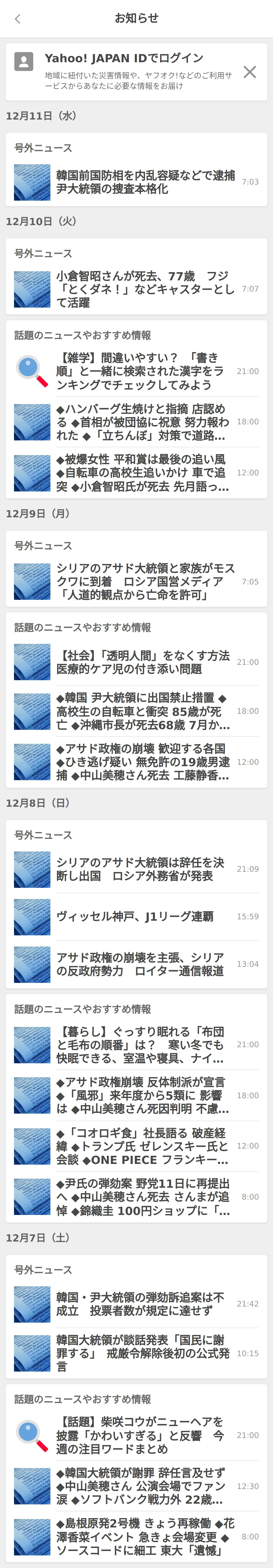The width and height of the screenshot is (273, 1568).
Task: Go back from the お知らせ screen
Action: coord(18,19)
